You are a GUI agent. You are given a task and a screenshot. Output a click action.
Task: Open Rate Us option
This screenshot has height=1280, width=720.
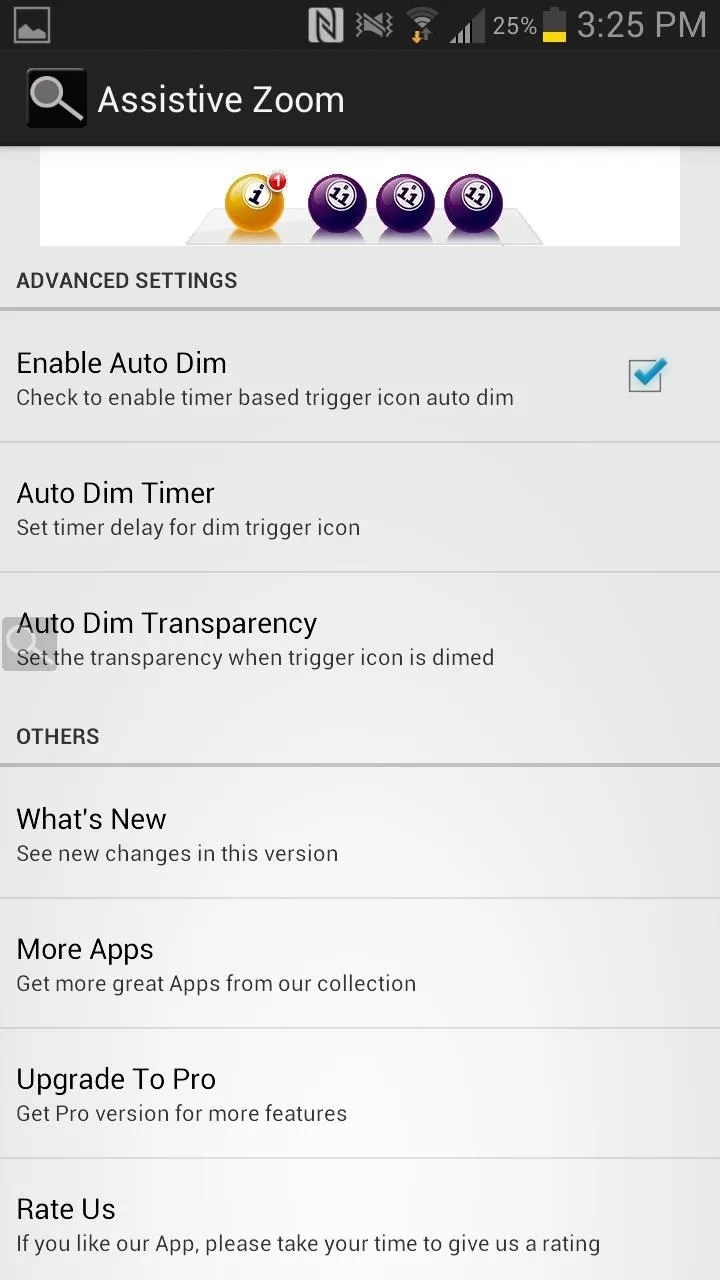click(x=360, y=1222)
